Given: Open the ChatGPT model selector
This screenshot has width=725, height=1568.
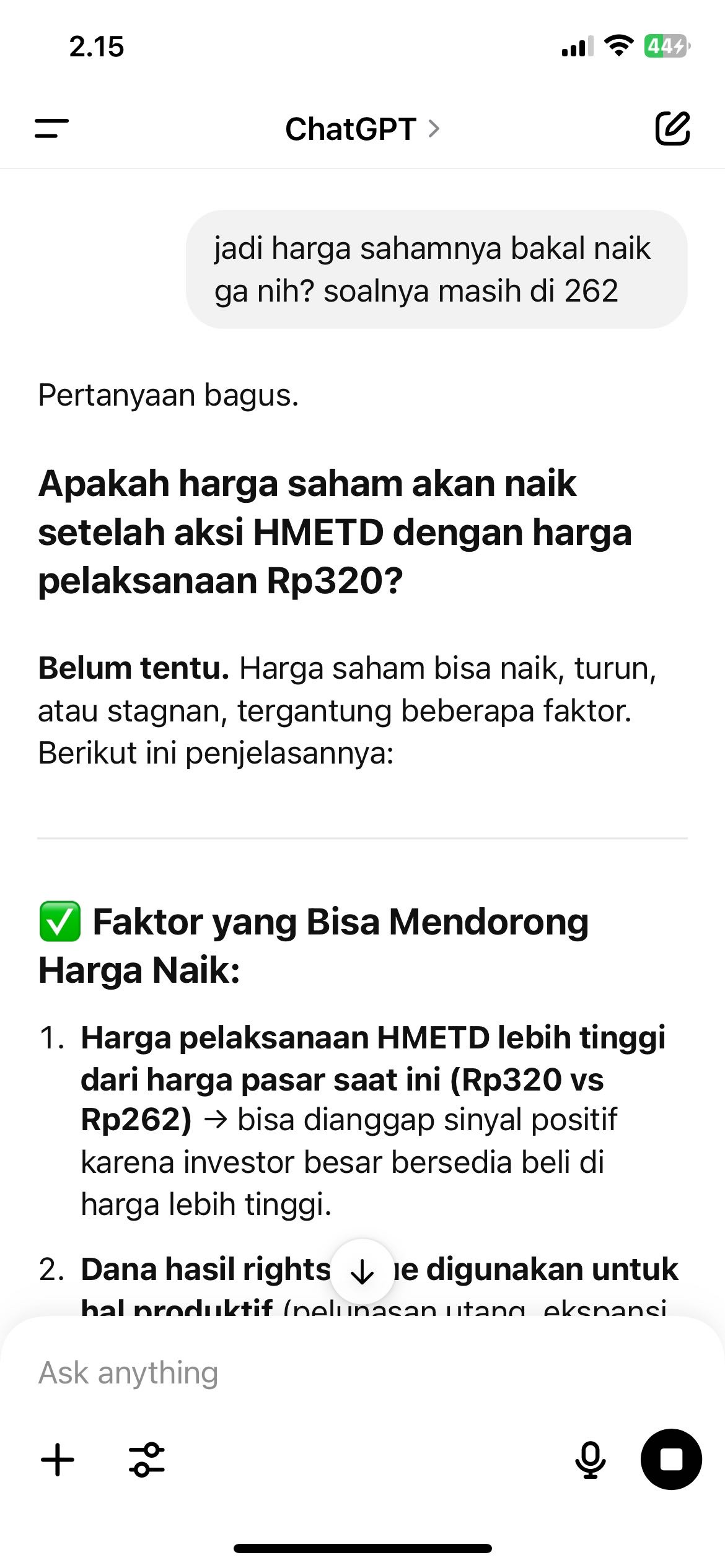Looking at the screenshot, I should point(362,129).
